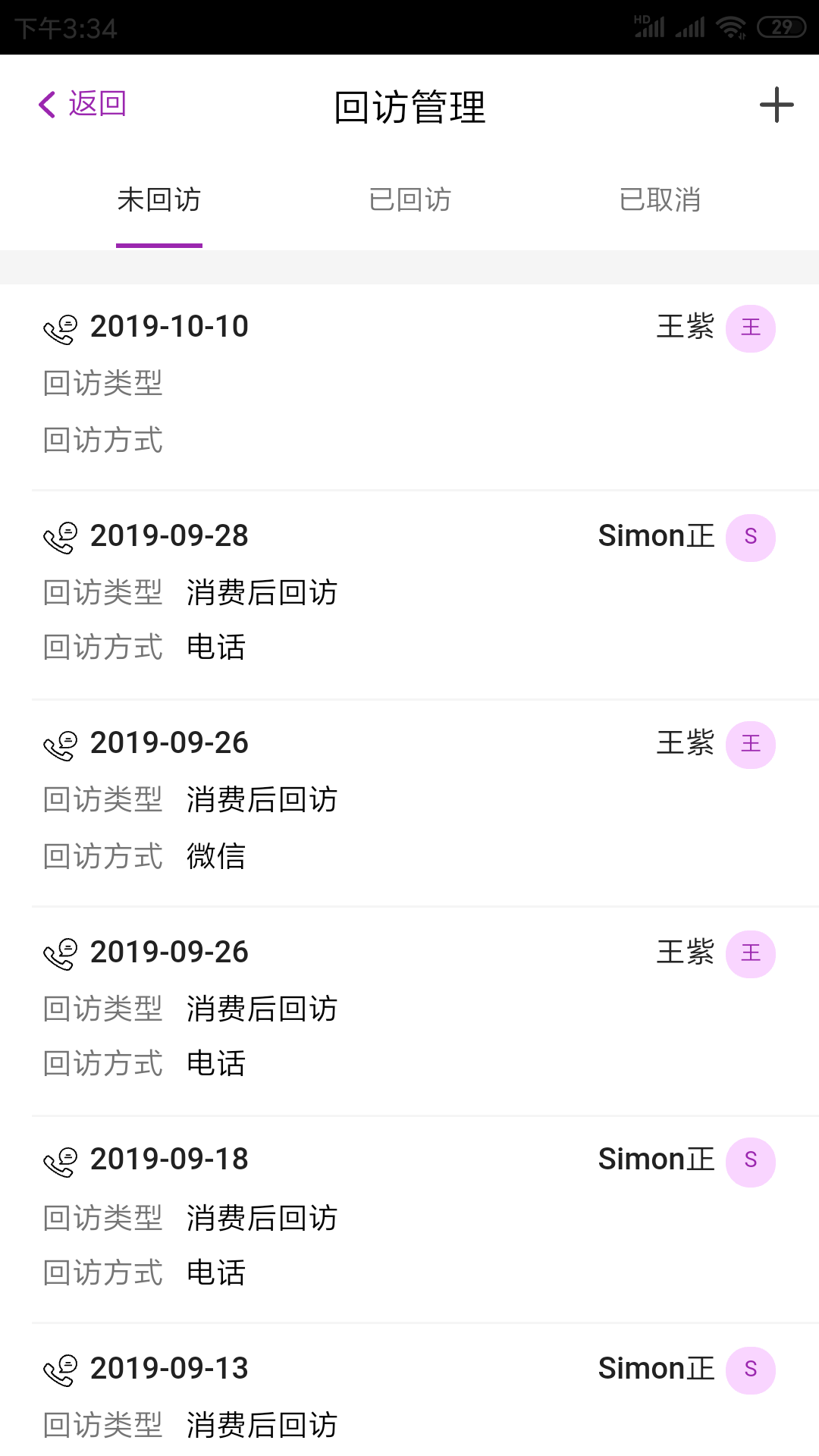Click the back chevron icon in the header
The height and width of the screenshot is (1456, 819).
pyautogui.click(x=45, y=103)
